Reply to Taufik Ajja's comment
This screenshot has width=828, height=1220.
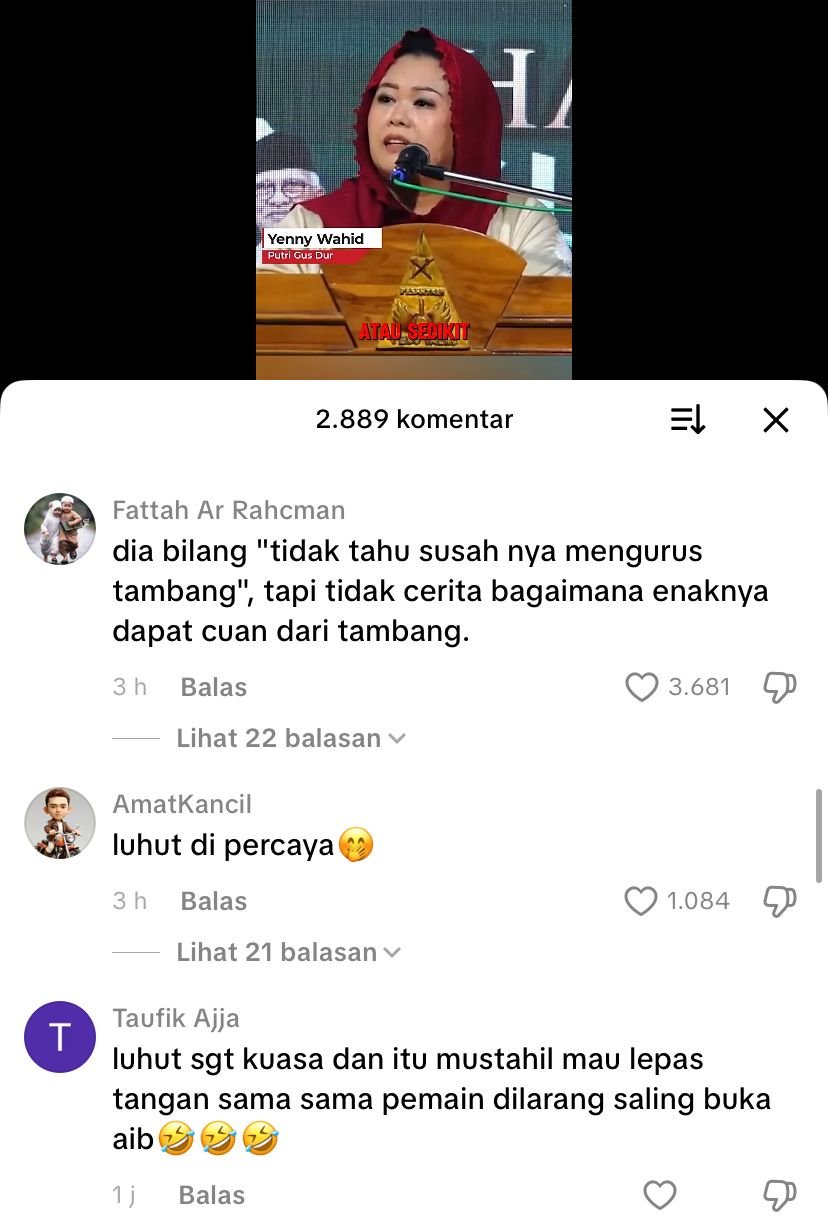click(211, 1195)
